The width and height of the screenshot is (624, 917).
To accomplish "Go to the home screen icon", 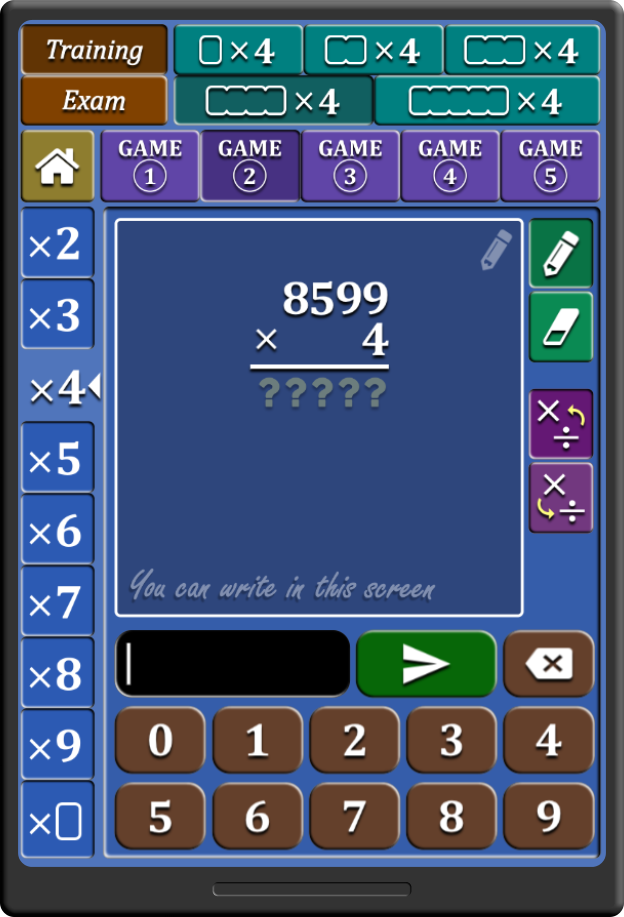I will coord(57,166).
